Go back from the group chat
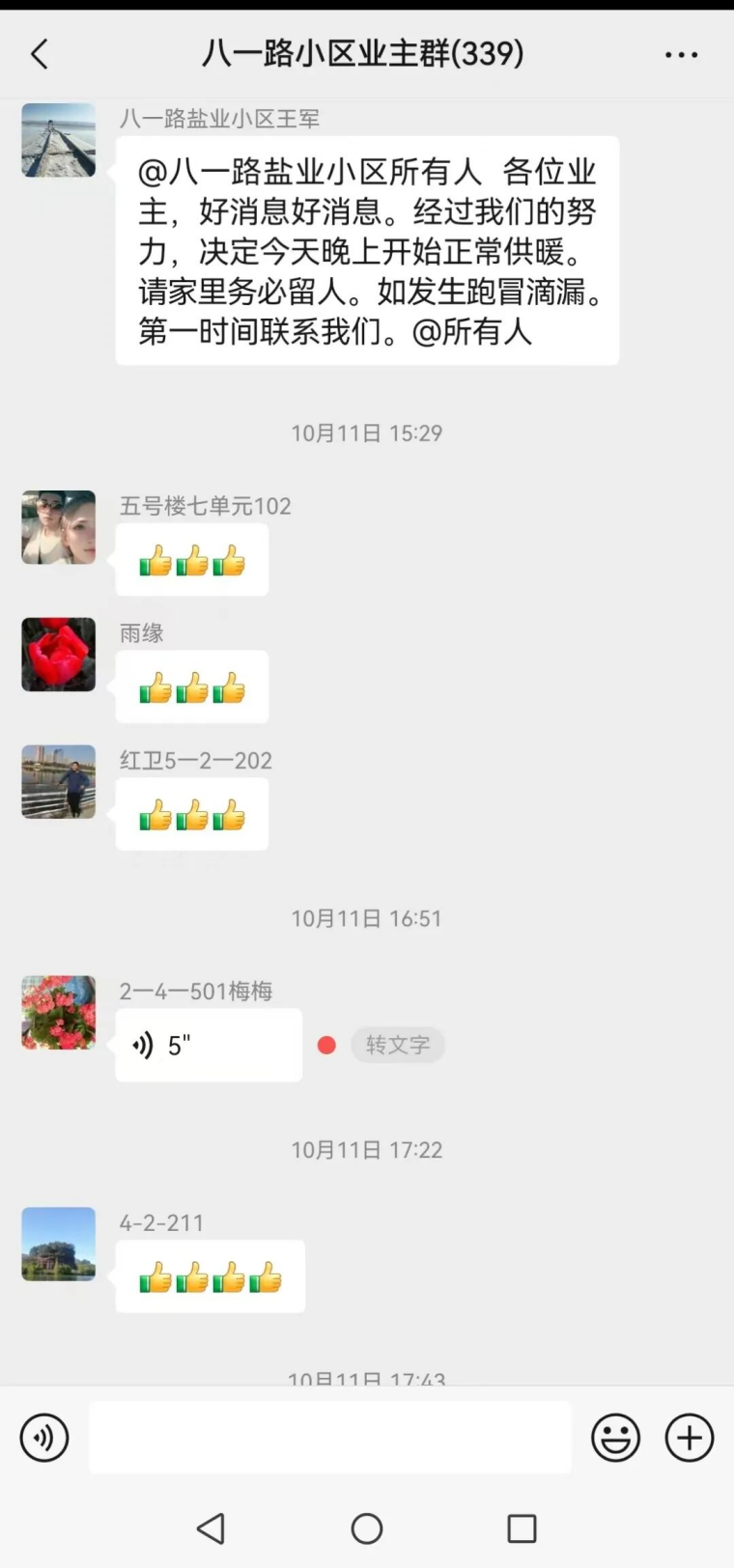734x1568 pixels. pyautogui.click(x=40, y=54)
